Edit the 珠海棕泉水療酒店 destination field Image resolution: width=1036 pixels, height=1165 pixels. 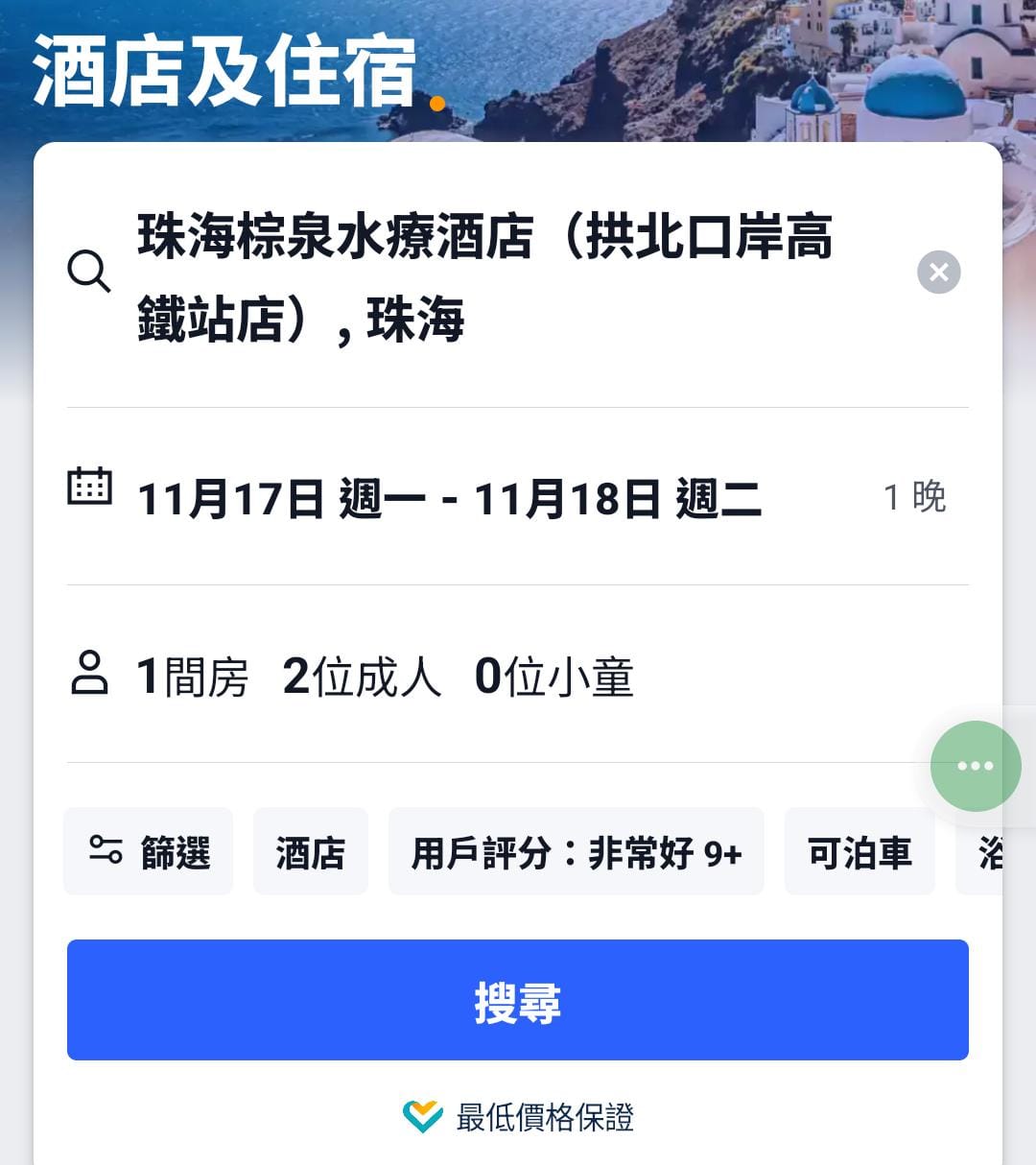(484, 278)
